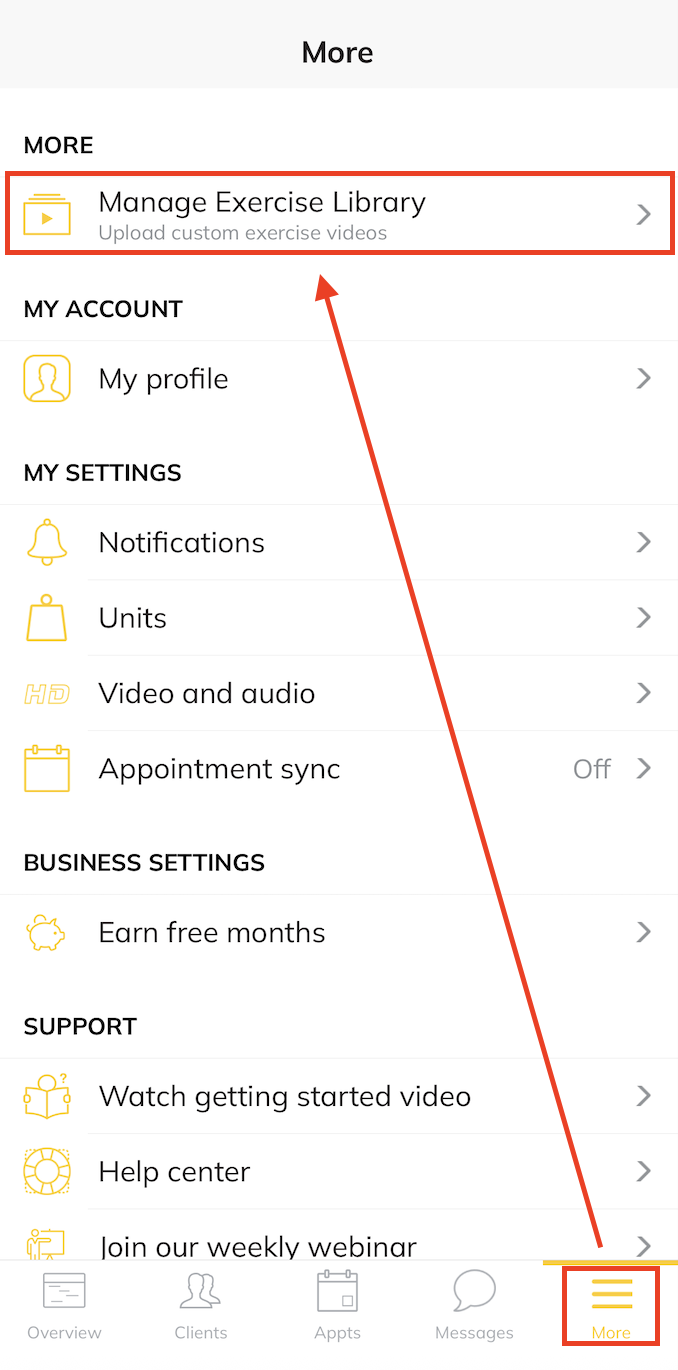Watch getting started video
The height and width of the screenshot is (1370, 678).
pyautogui.click(x=338, y=1097)
